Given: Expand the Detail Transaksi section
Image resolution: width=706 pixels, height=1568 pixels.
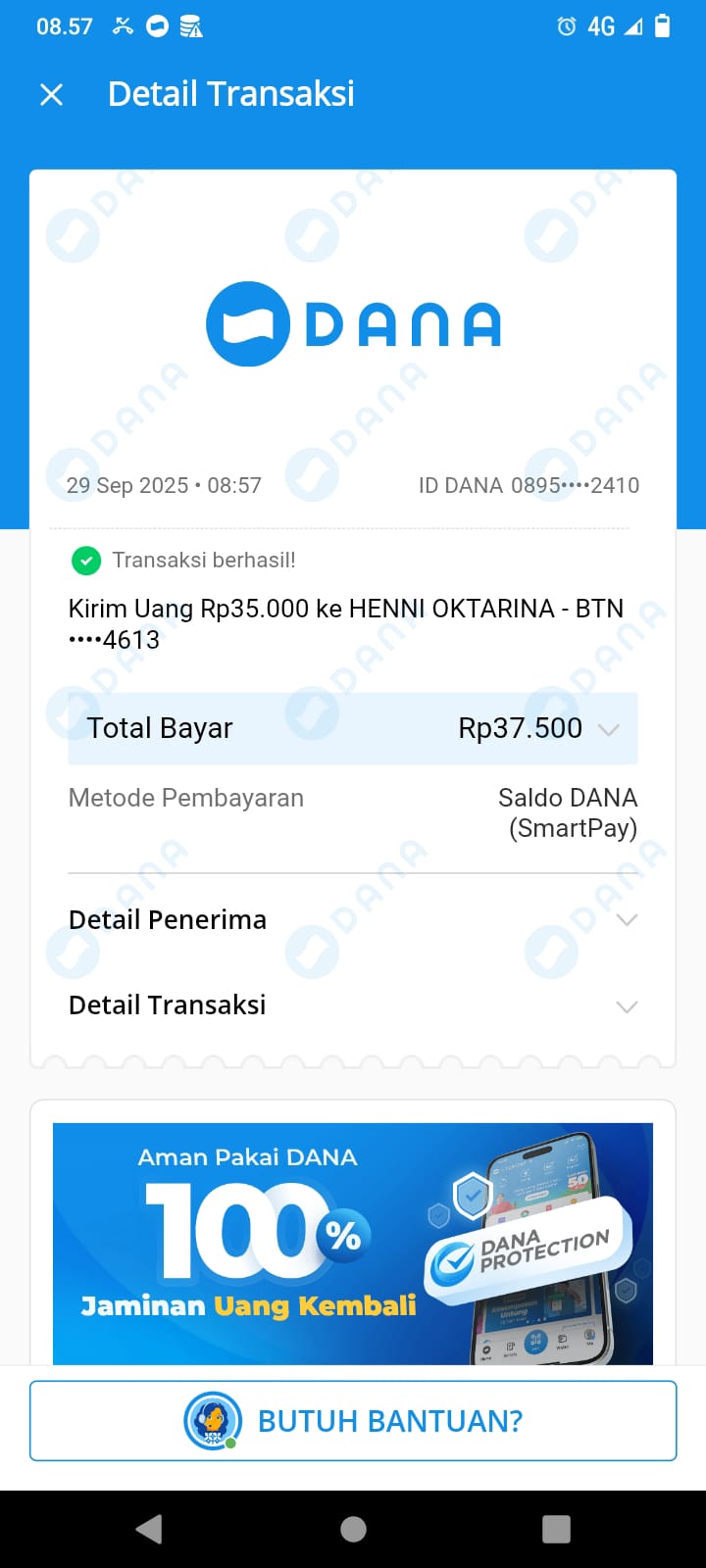Looking at the screenshot, I should (627, 1006).
